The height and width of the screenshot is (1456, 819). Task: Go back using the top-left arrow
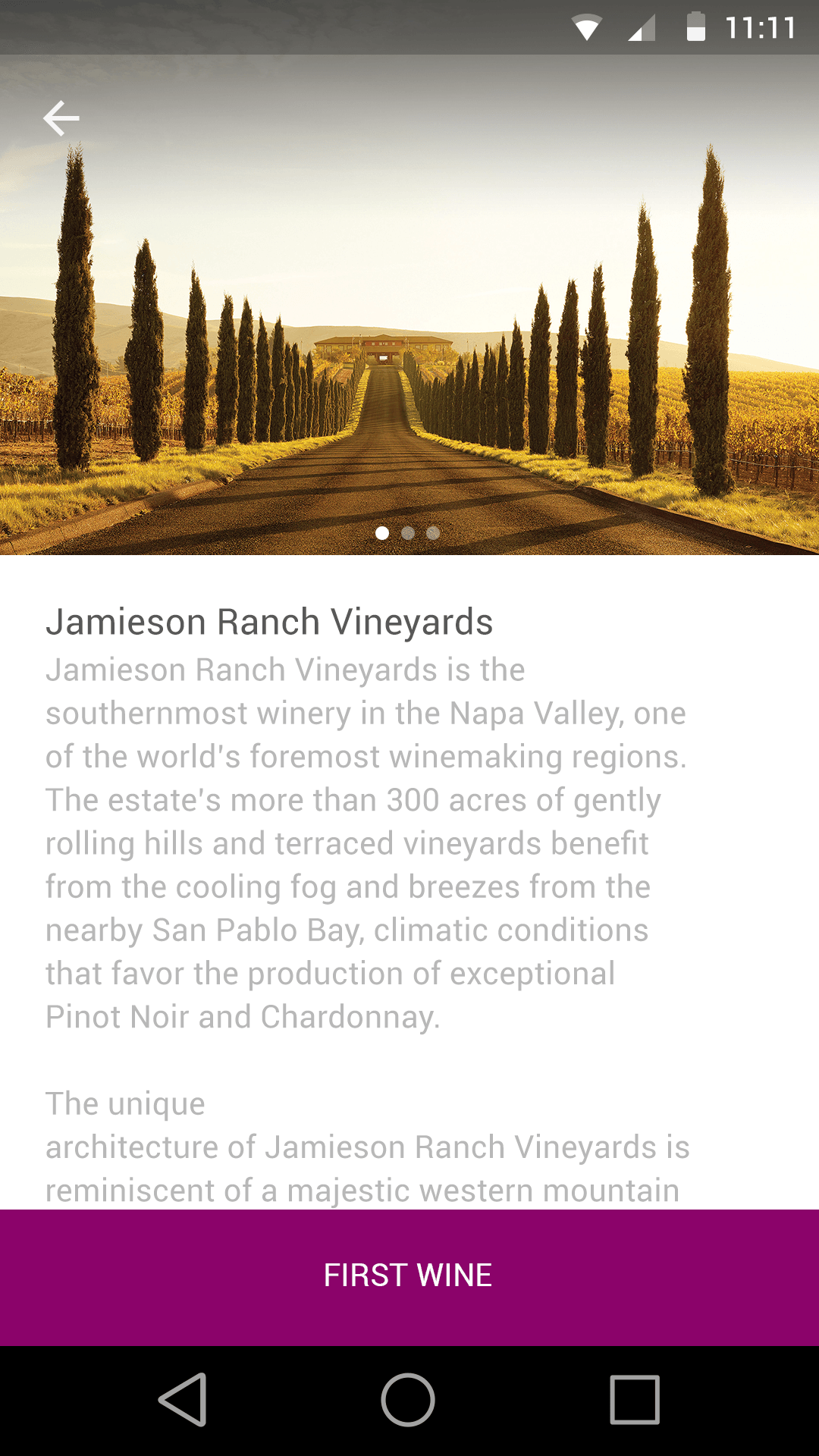click(61, 118)
